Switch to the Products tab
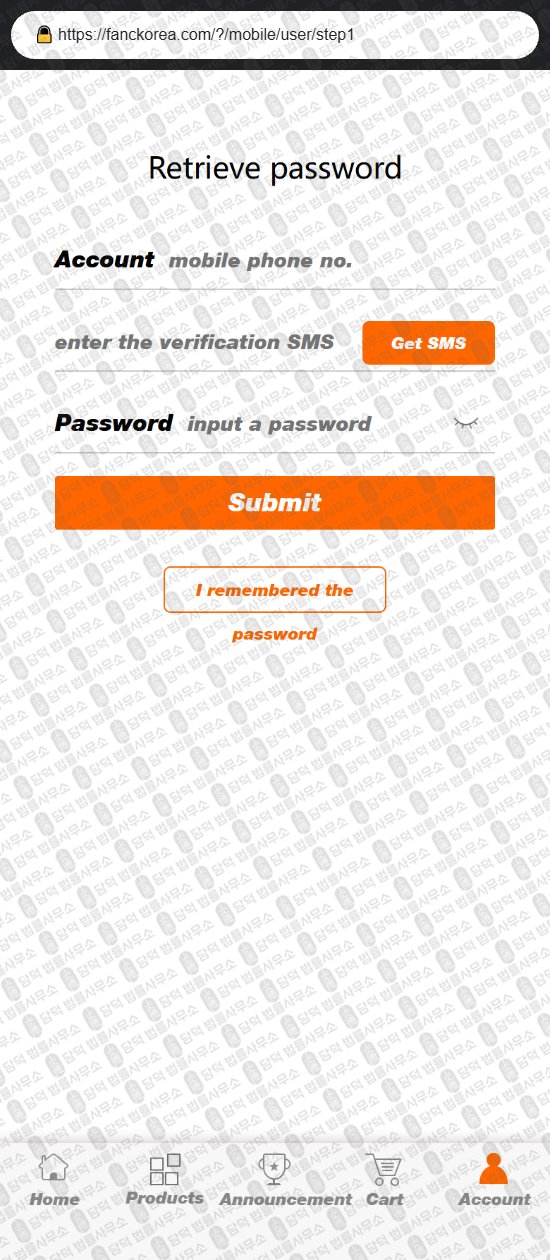The width and height of the screenshot is (550, 1260). (x=164, y=1180)
